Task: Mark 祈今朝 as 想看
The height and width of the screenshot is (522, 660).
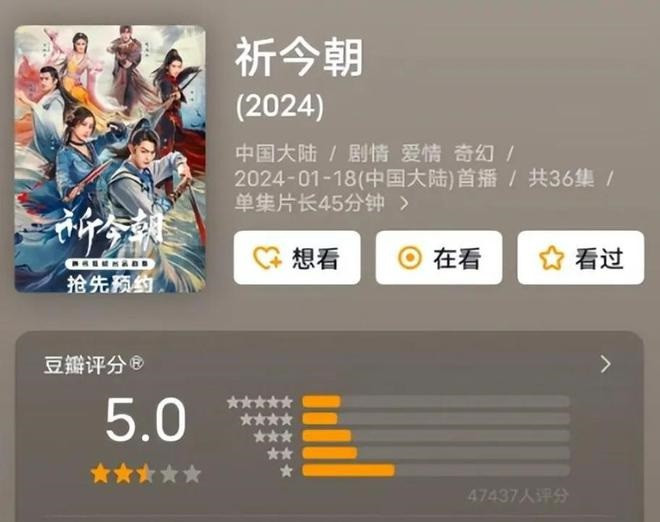Action: point(297,258)
